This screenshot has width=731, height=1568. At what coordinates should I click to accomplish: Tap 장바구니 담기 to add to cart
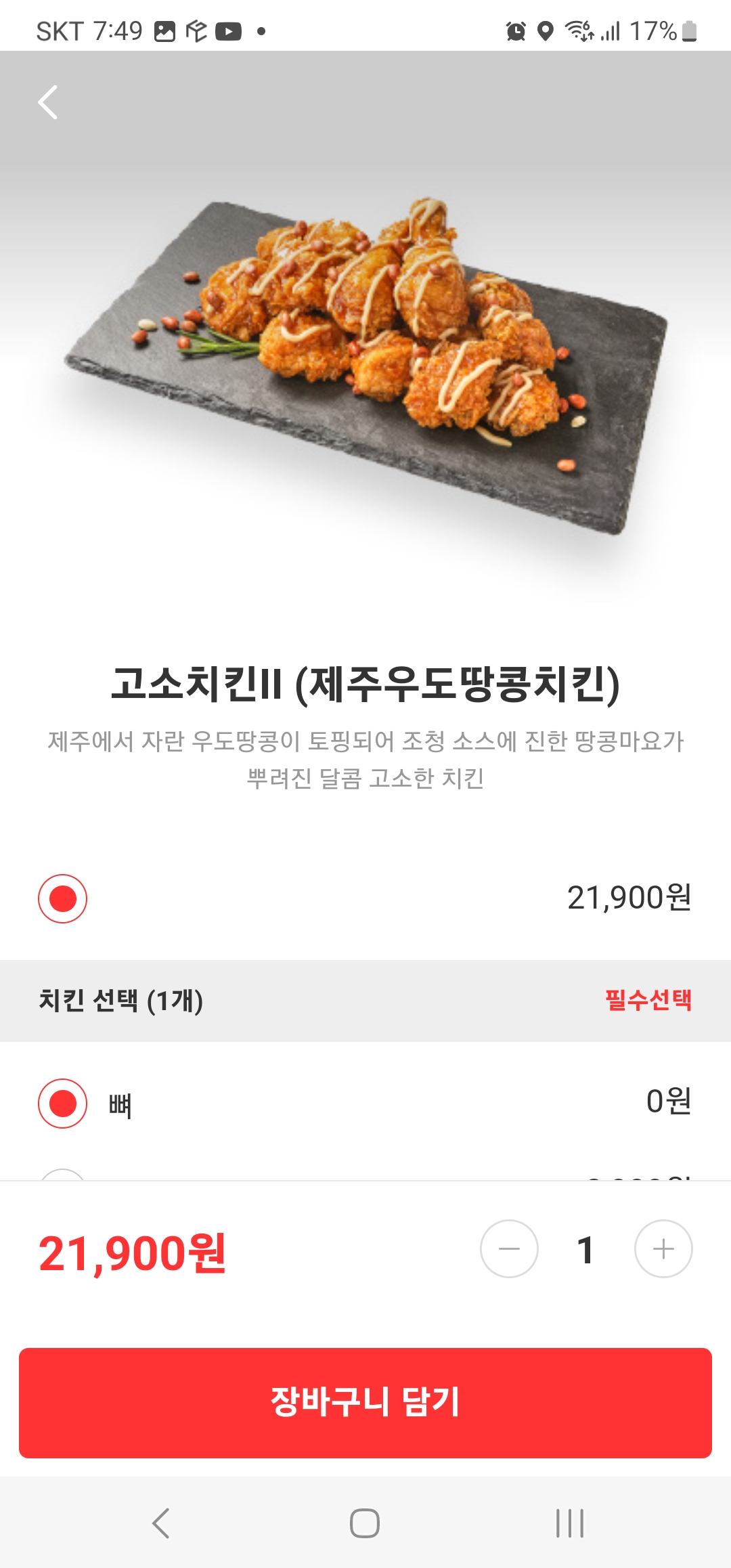coord(365,1403)
